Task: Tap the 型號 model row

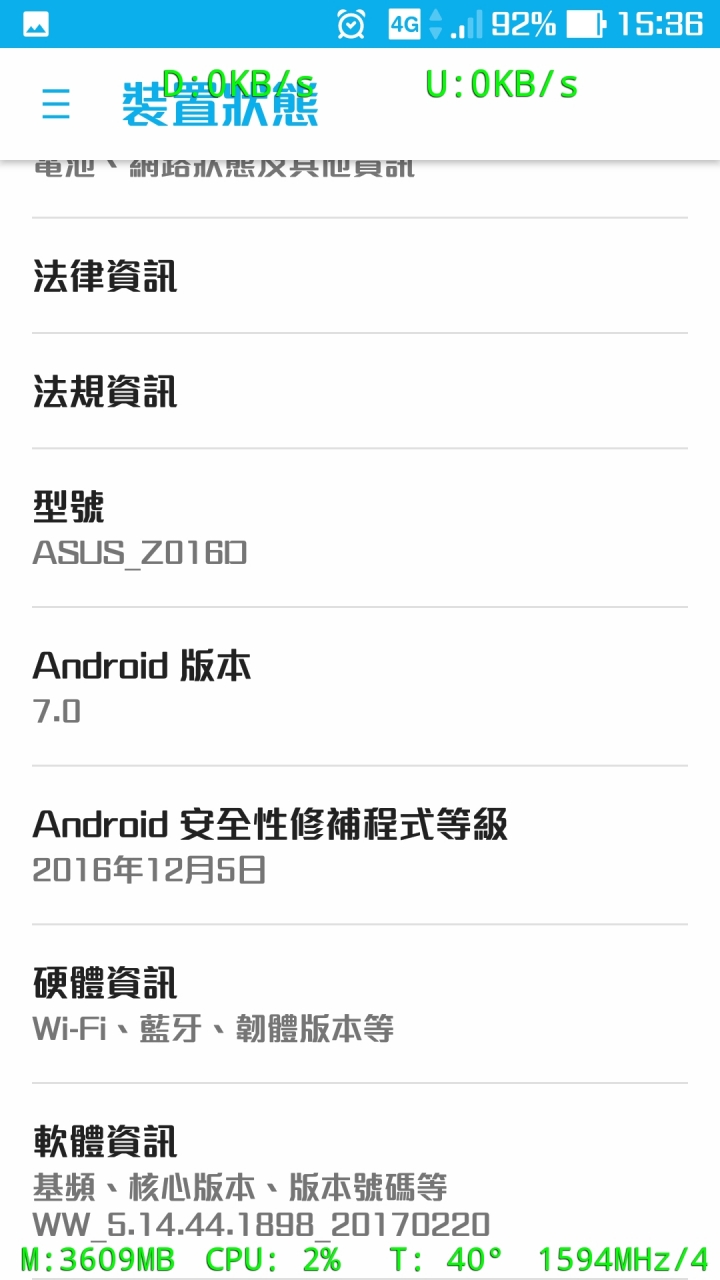Action: tap(360, 528)
